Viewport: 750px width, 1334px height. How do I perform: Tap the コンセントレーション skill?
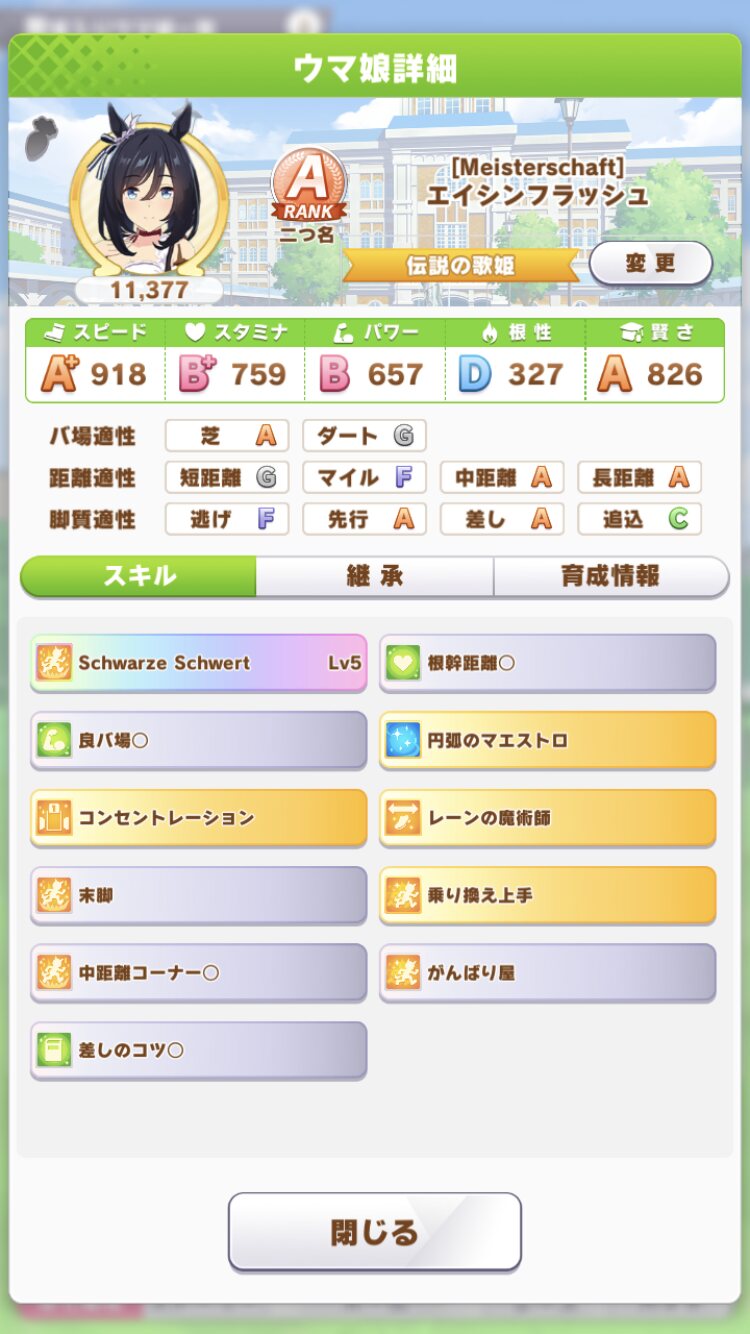tap(198, 817)
